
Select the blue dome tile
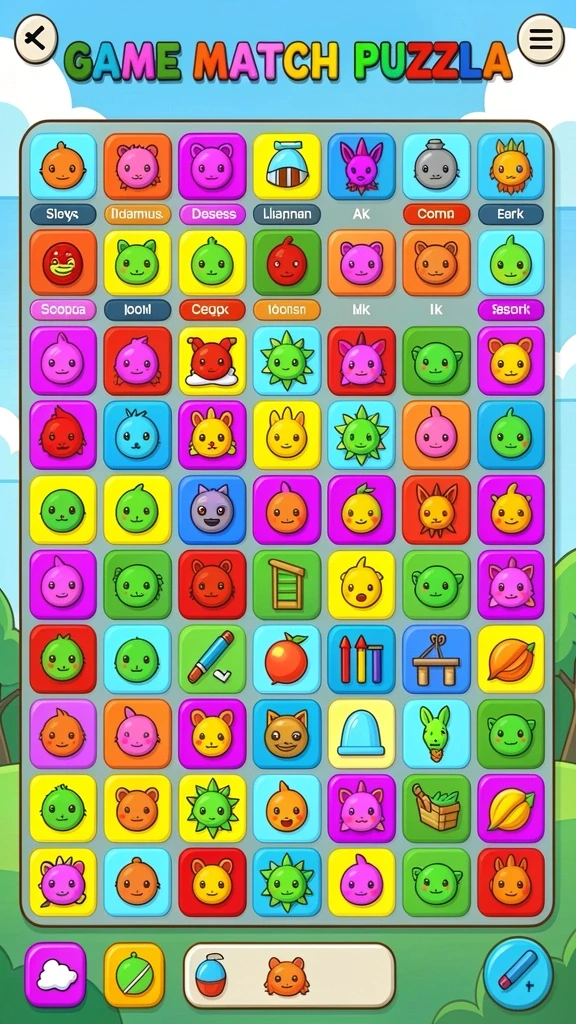361,733
